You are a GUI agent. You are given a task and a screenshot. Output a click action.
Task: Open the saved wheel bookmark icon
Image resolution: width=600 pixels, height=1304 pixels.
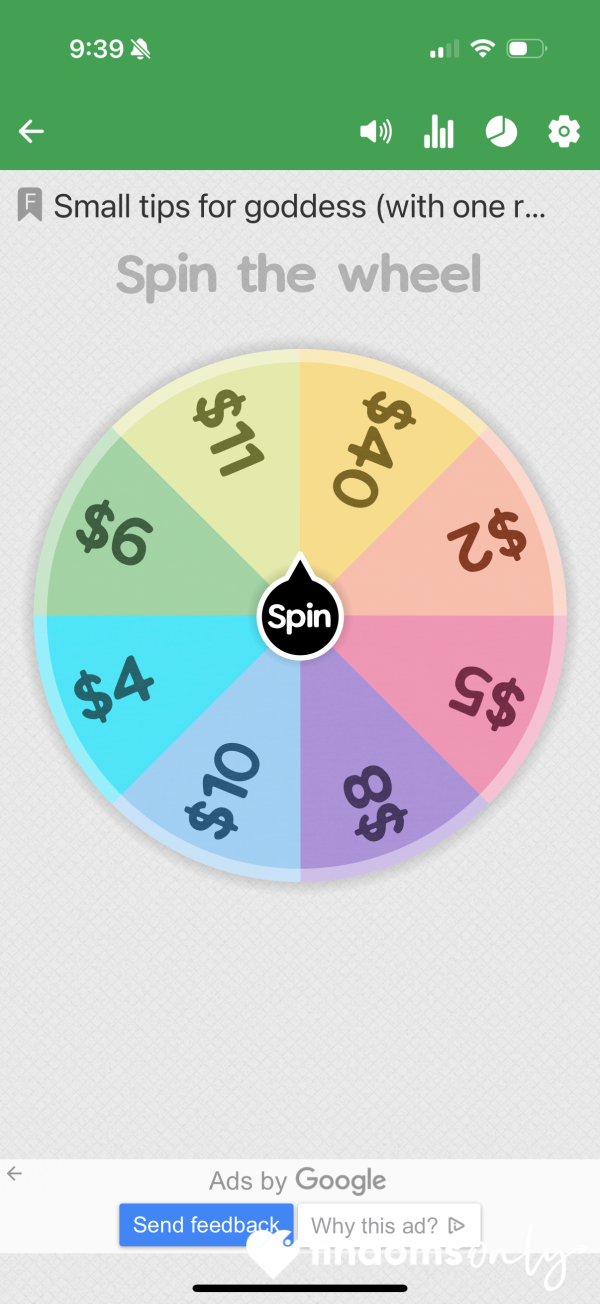pyautogui.click(x=30, y=206)
